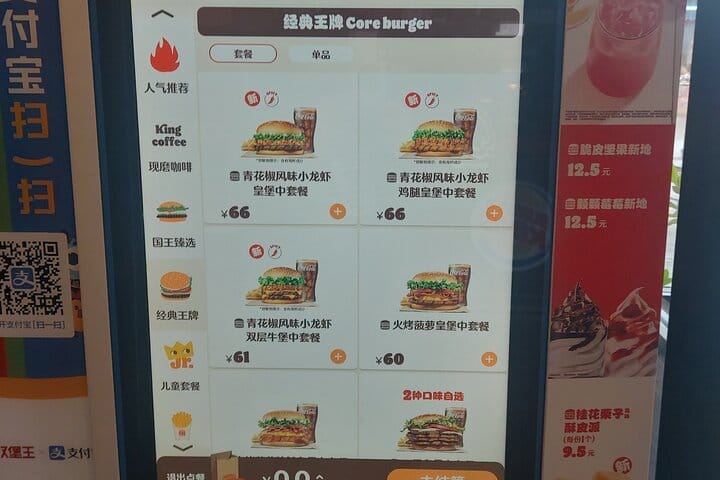This screenshot has height=480, width=720.
Task: Tap the orange checkout button
Action: [442, 475]
